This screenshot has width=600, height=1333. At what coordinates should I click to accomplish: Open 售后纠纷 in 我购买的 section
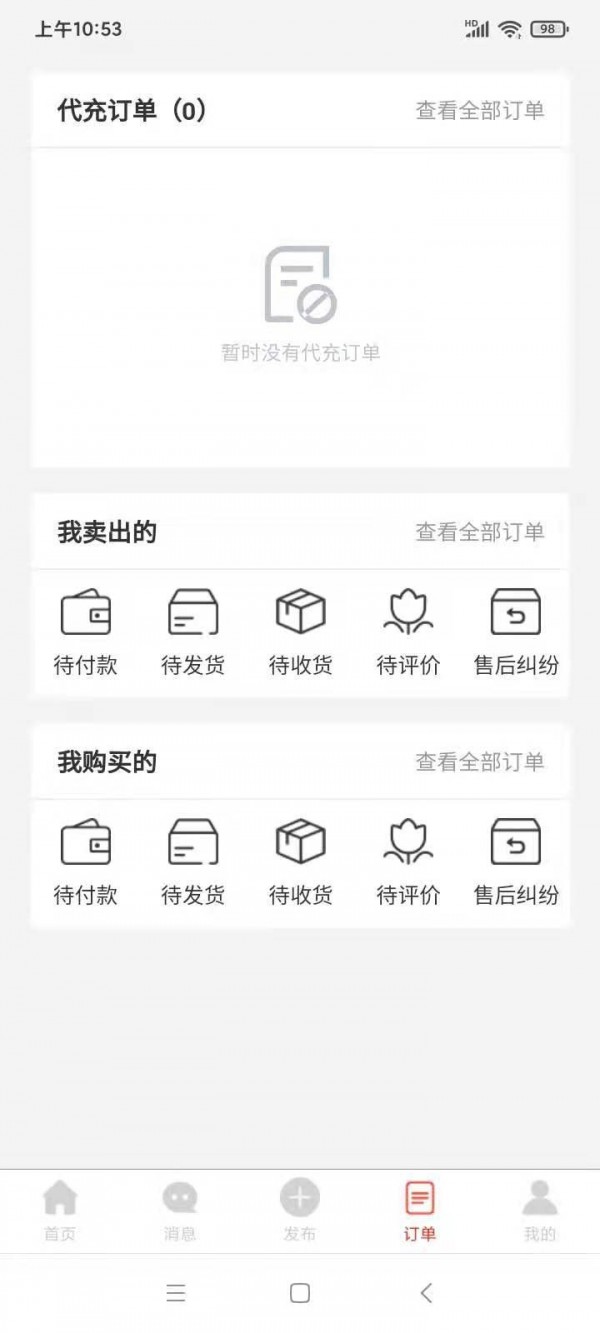(x=516, y=862)
